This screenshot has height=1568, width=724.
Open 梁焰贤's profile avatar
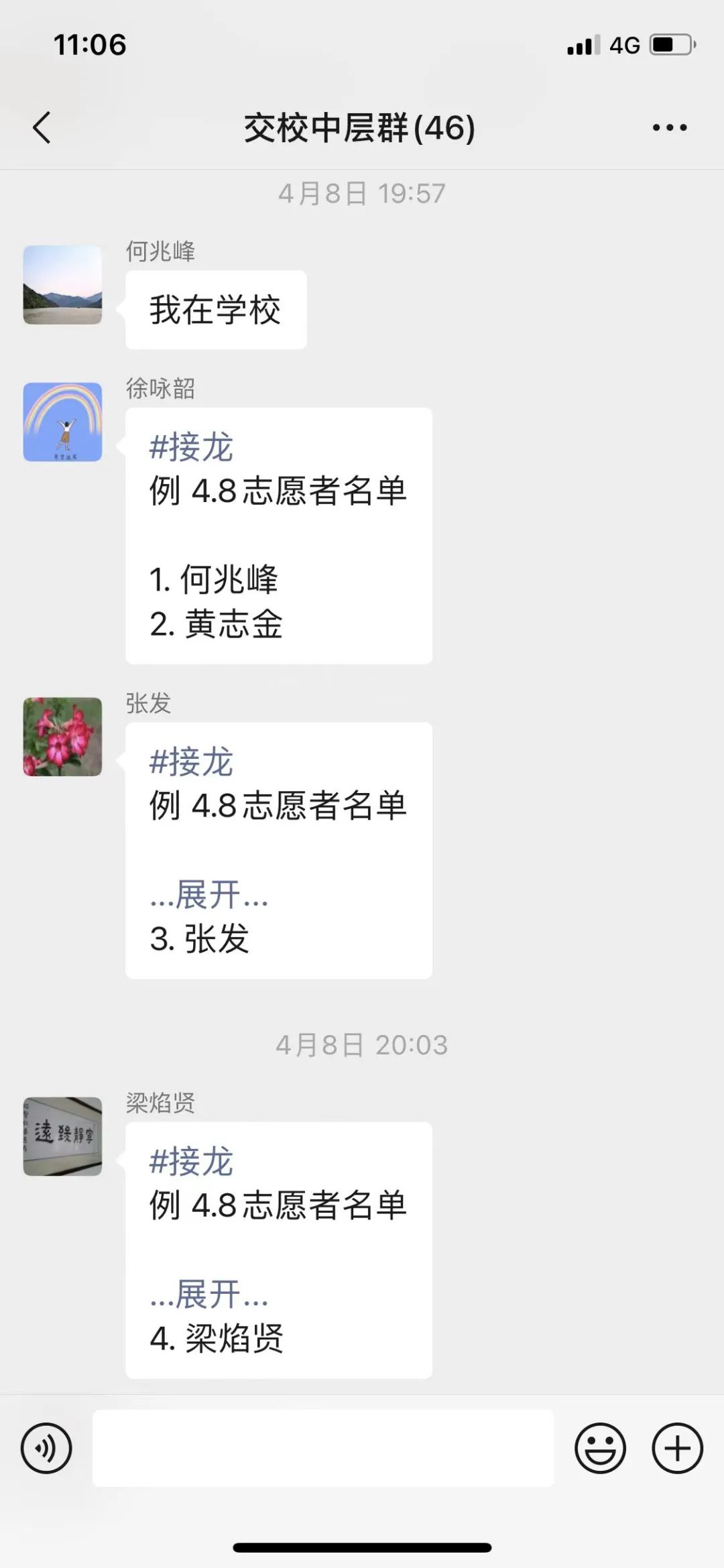[x=63, y=1136]
